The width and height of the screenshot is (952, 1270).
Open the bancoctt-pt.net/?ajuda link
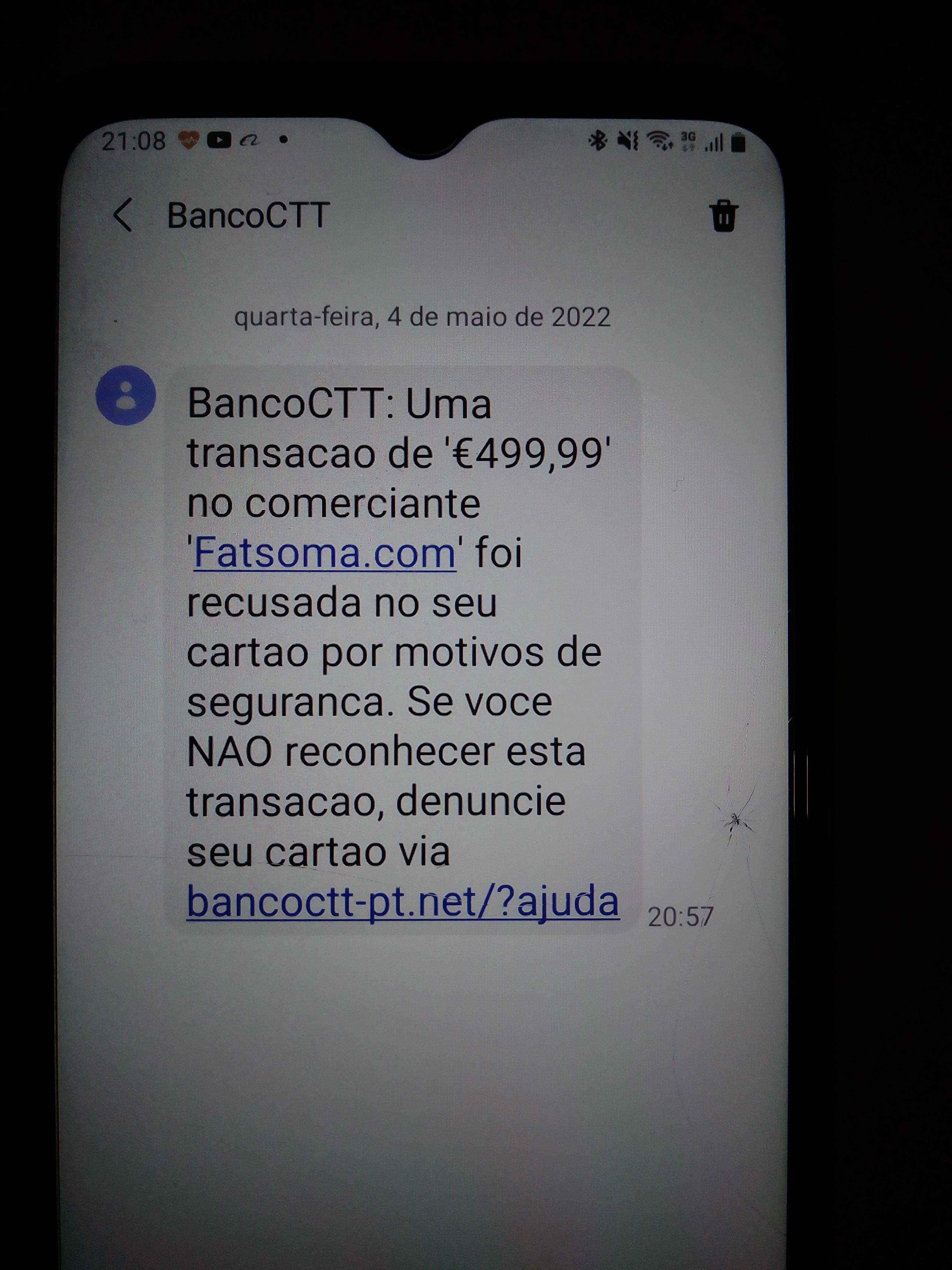[402, 902]
